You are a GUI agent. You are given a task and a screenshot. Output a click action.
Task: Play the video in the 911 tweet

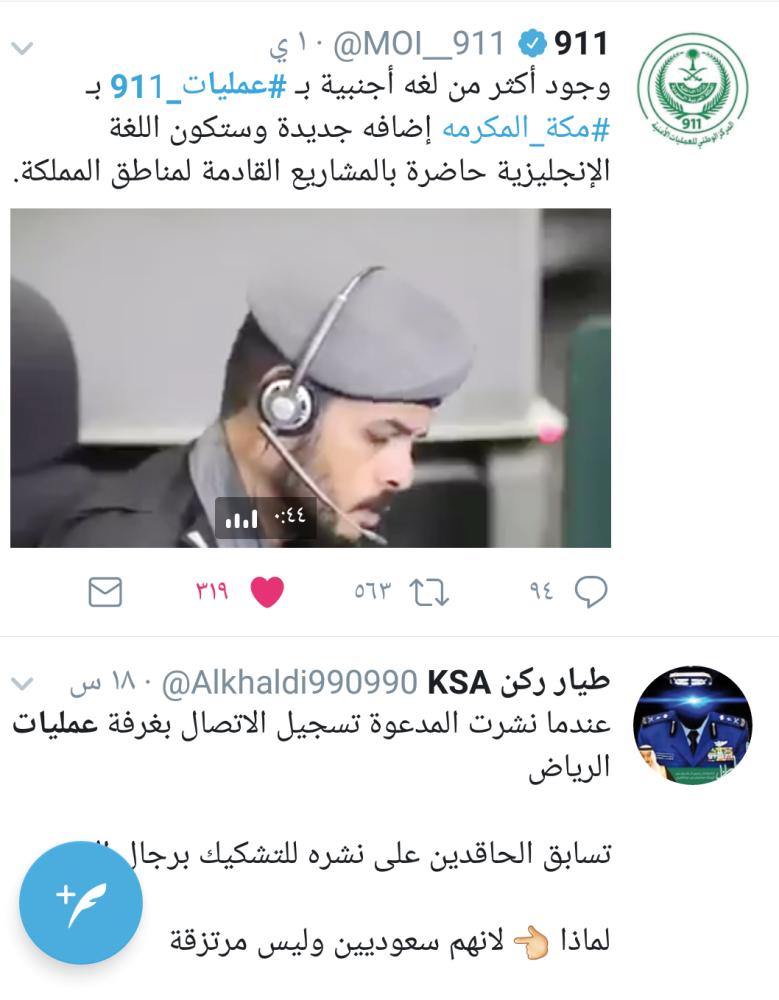pyautogui.click(x=310, y=378)
